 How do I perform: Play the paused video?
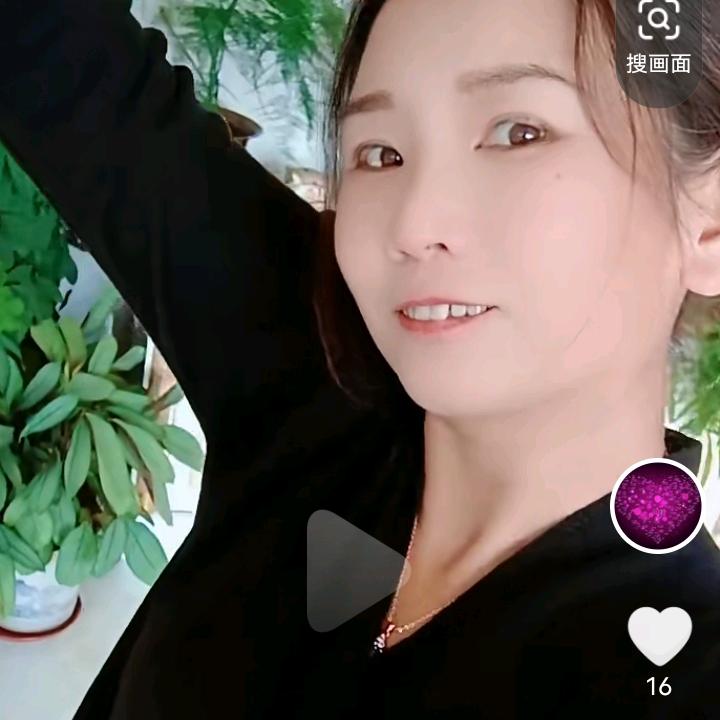pyautogui.click(x=352, y=571)
